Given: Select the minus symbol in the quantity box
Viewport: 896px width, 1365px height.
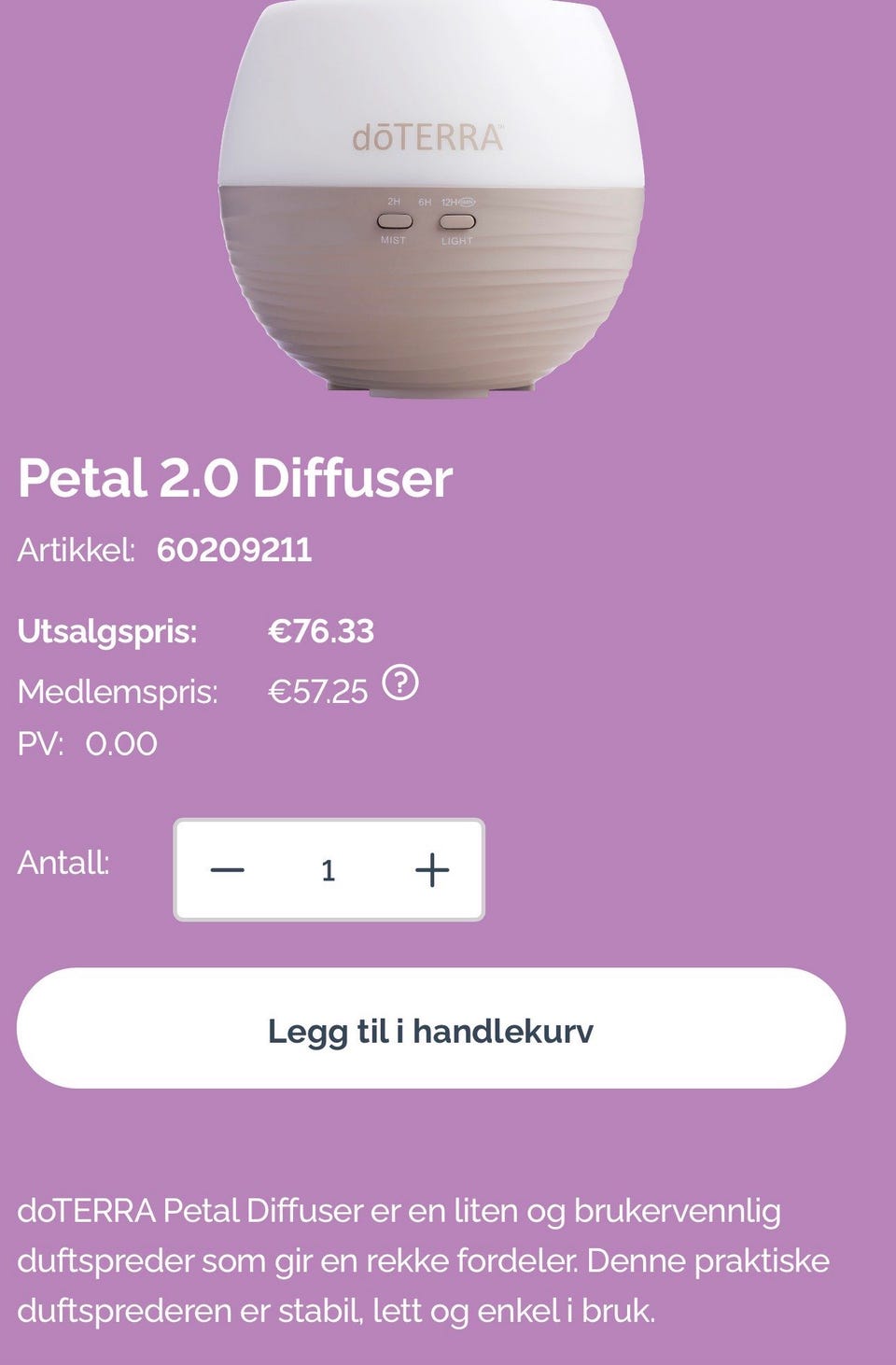Looking at the screenshot, I should click(227, 871).
